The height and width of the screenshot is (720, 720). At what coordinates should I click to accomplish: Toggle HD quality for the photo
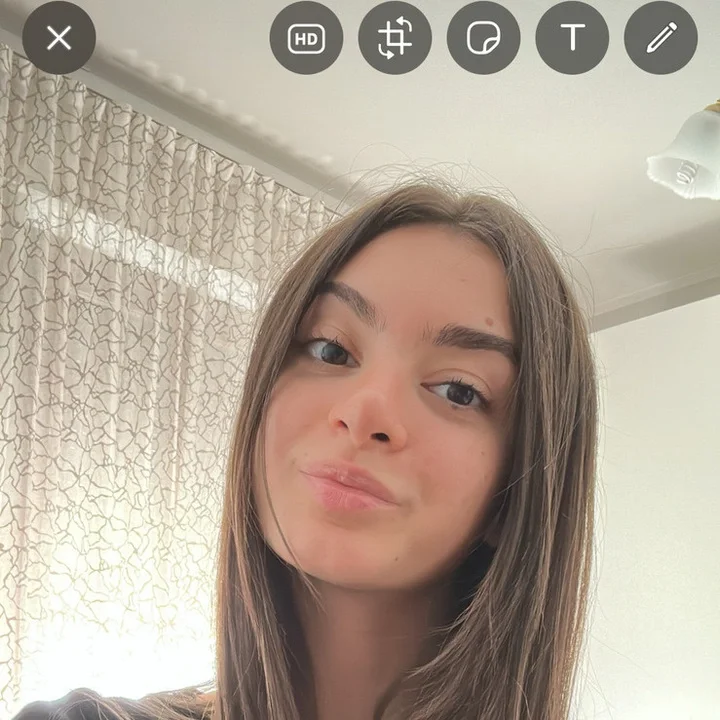[x=306, y=38]
